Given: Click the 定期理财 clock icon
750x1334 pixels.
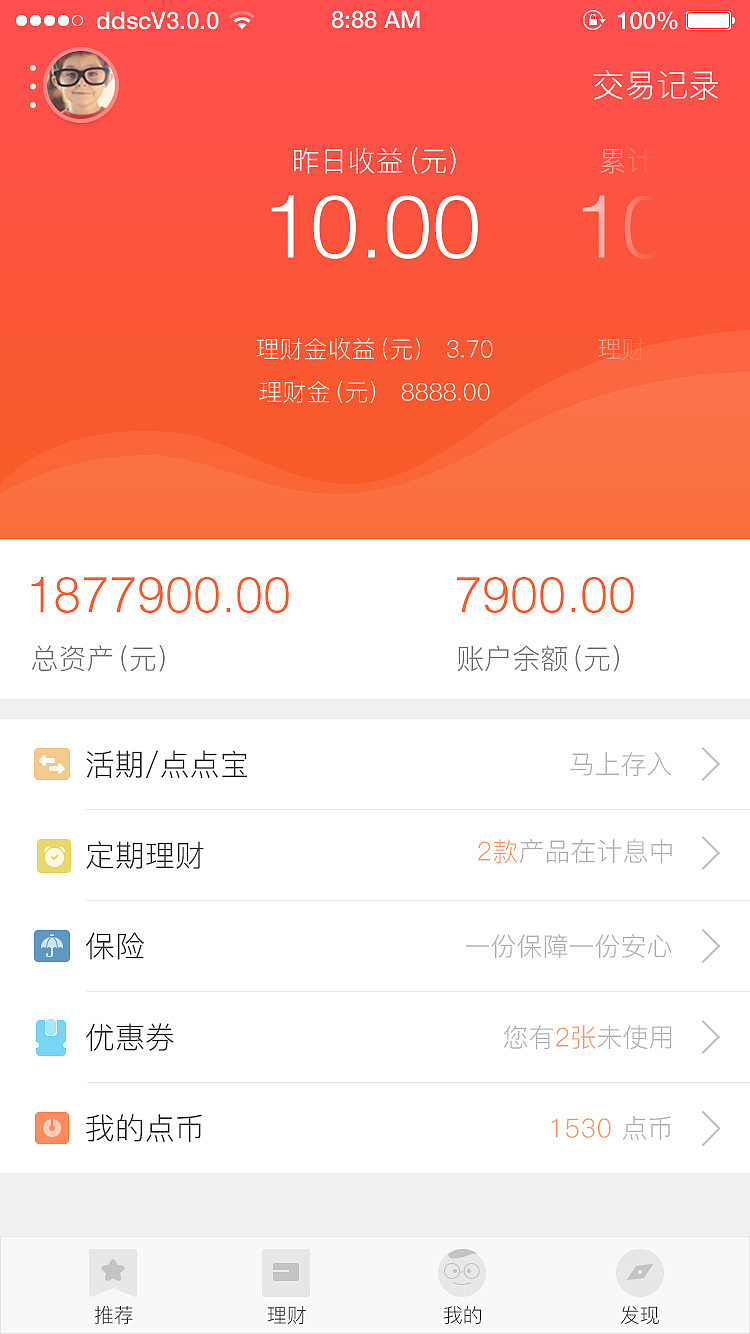Looking at the screenshot, I should click(x=52, y=854).
